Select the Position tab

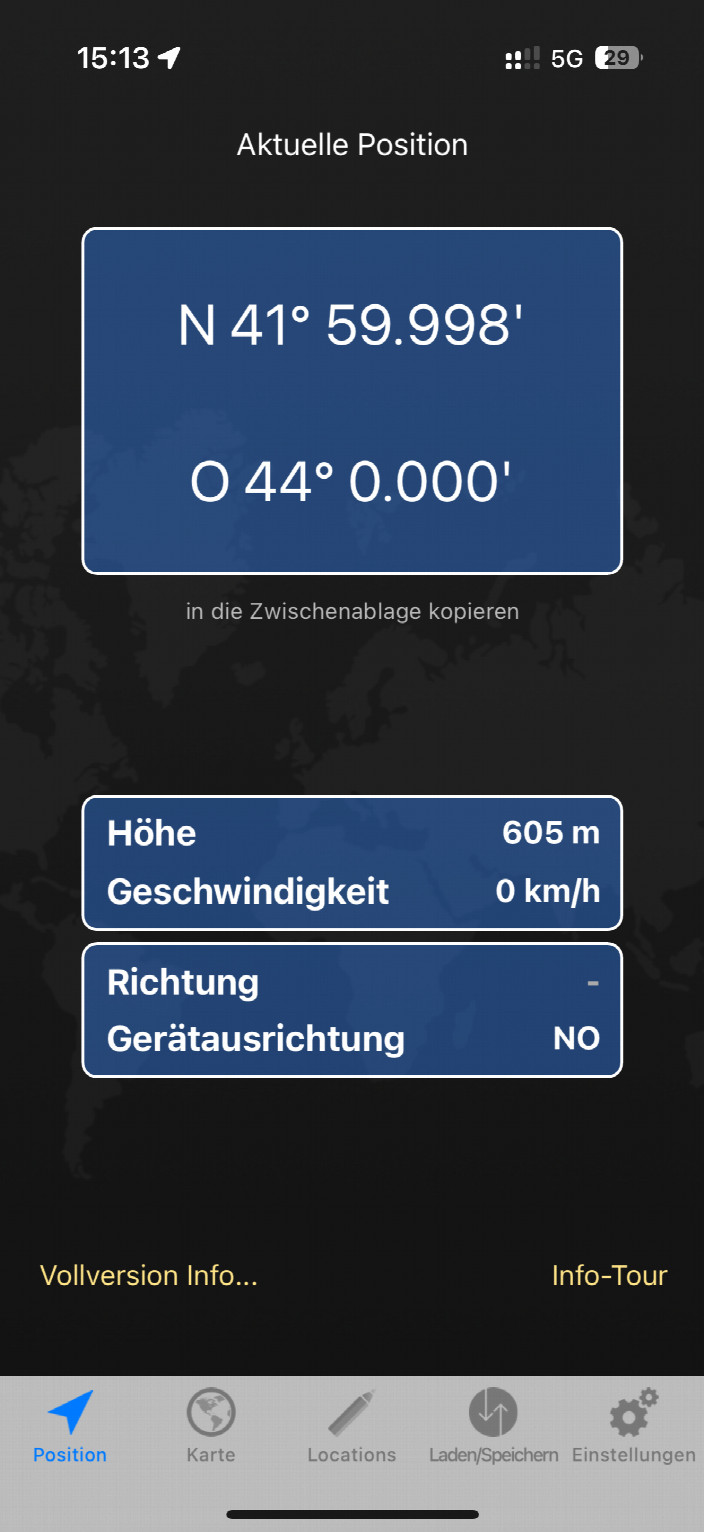point(70,1426)
